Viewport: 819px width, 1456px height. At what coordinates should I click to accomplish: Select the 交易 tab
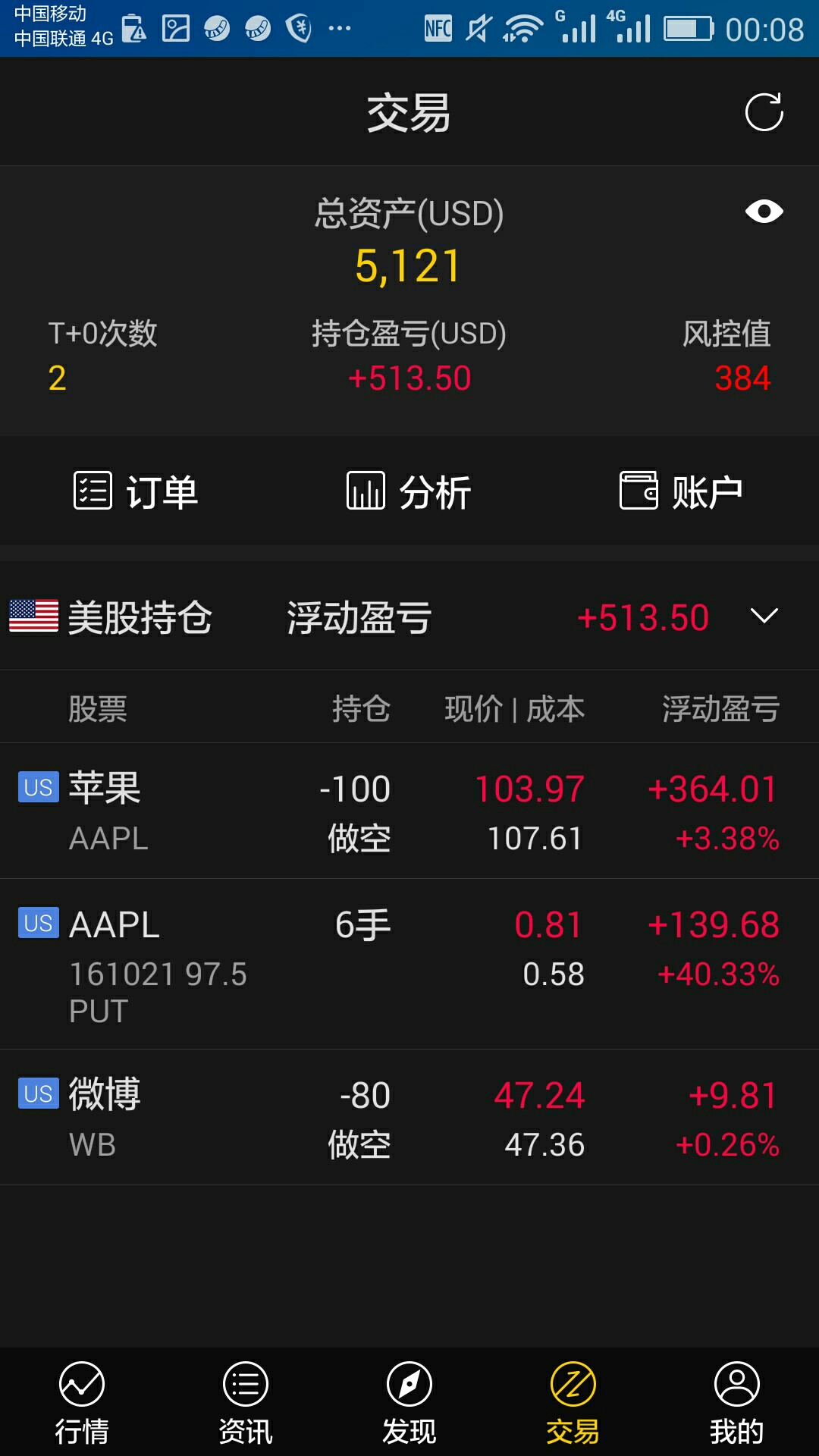coord(573,1403)
